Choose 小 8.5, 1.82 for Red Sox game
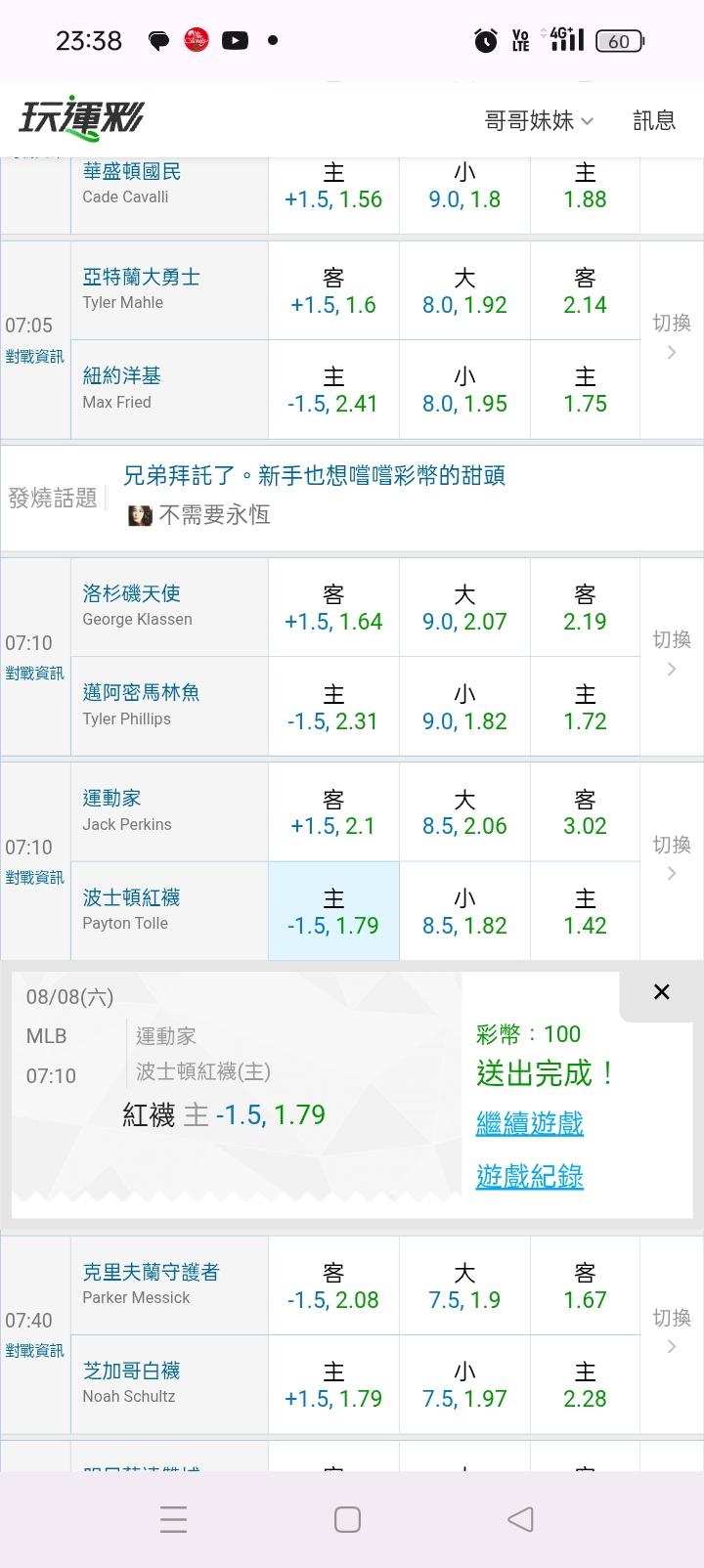The image size is (704, 1568). (x=464, y=911)
